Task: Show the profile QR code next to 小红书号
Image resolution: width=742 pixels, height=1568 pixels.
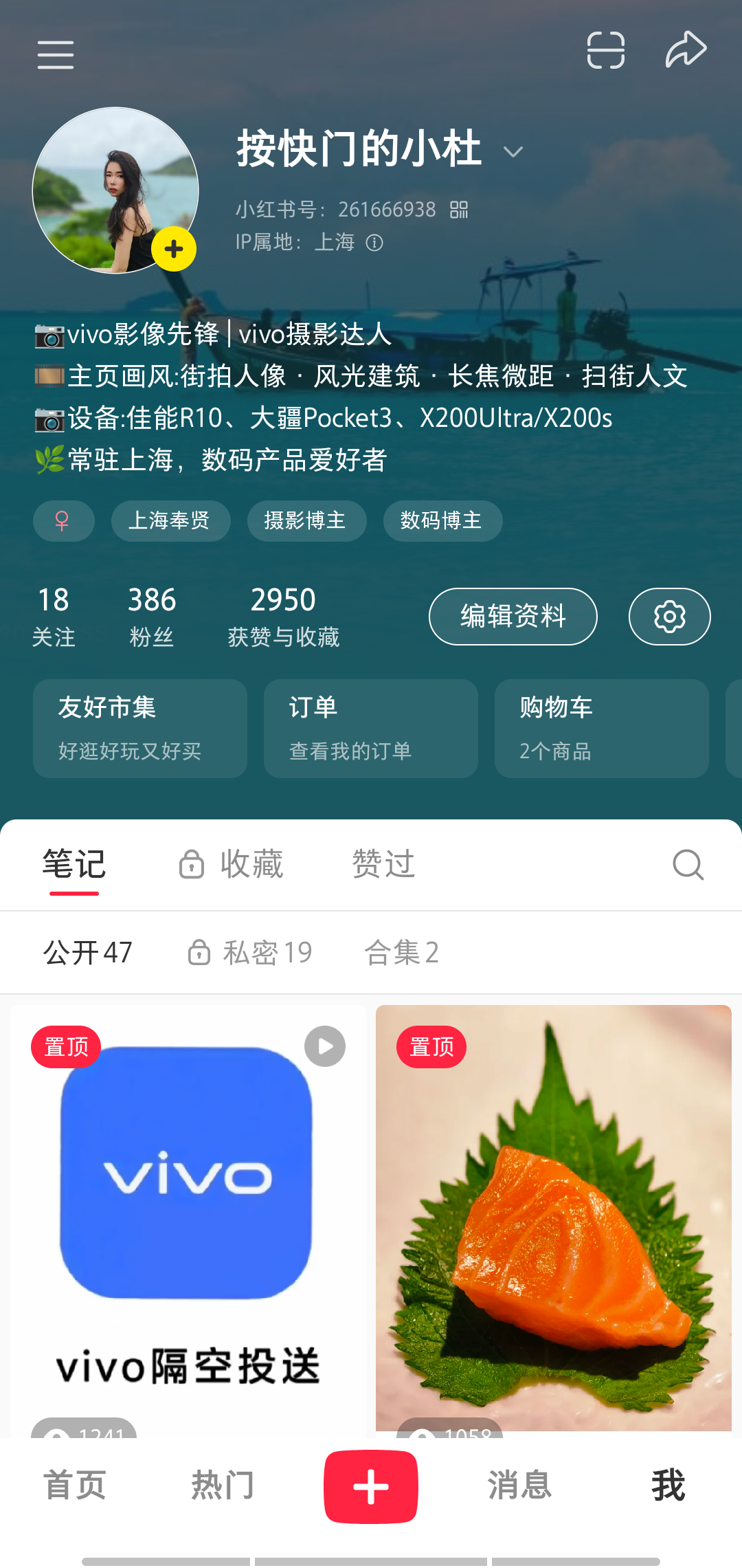Action: (459, 210)
